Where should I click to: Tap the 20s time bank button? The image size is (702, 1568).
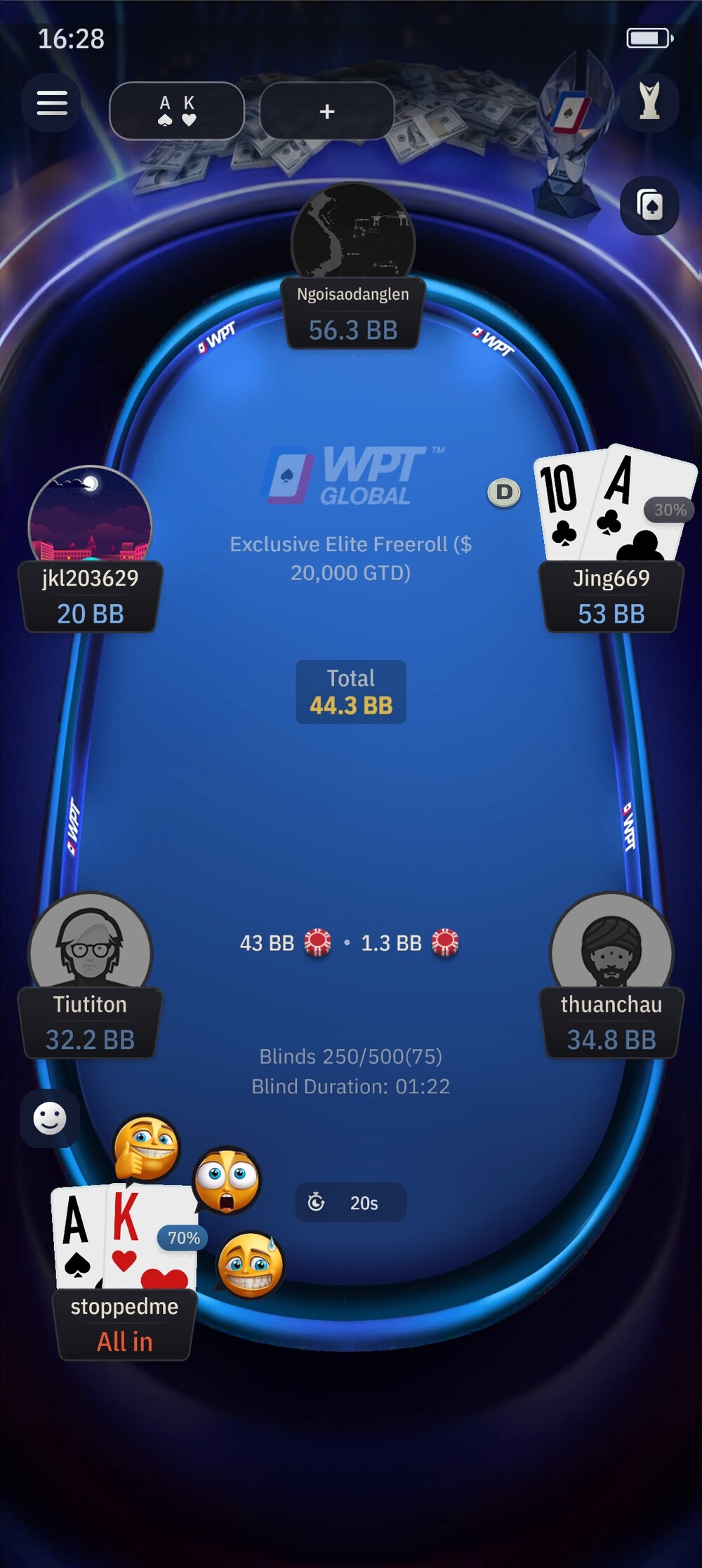(350, 1202)
